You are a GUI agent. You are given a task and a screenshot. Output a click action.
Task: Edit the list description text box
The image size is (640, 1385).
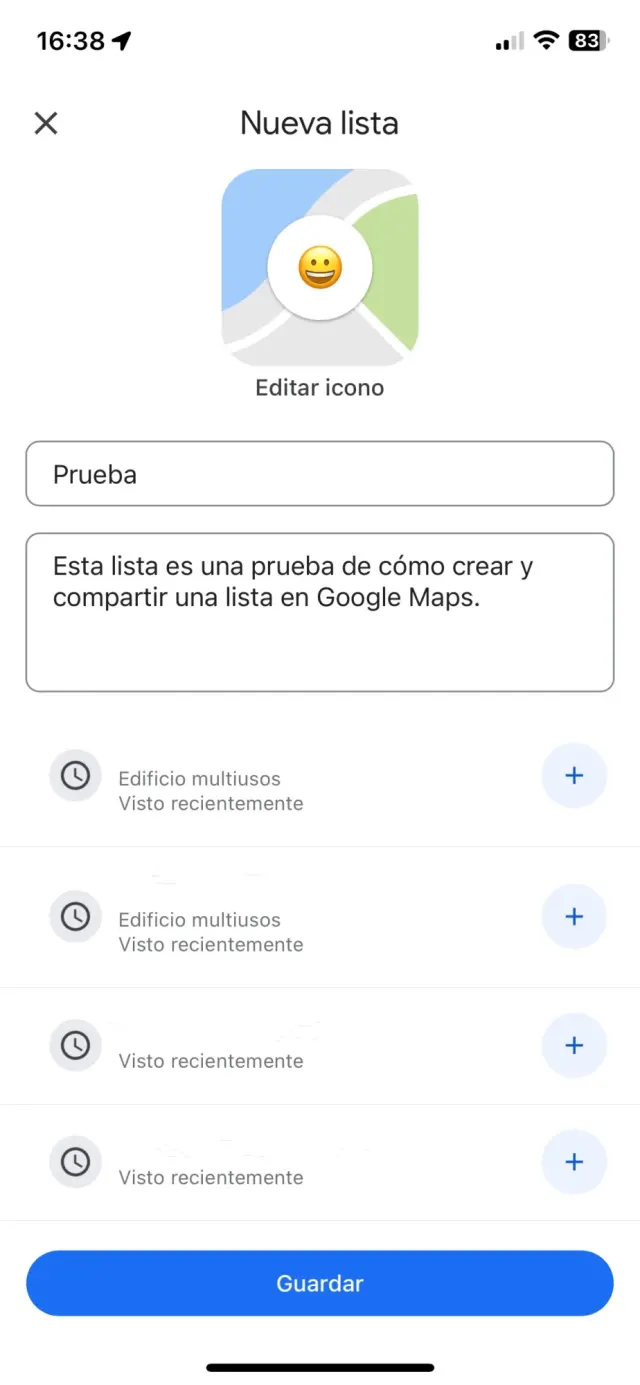tap(319, 612)
